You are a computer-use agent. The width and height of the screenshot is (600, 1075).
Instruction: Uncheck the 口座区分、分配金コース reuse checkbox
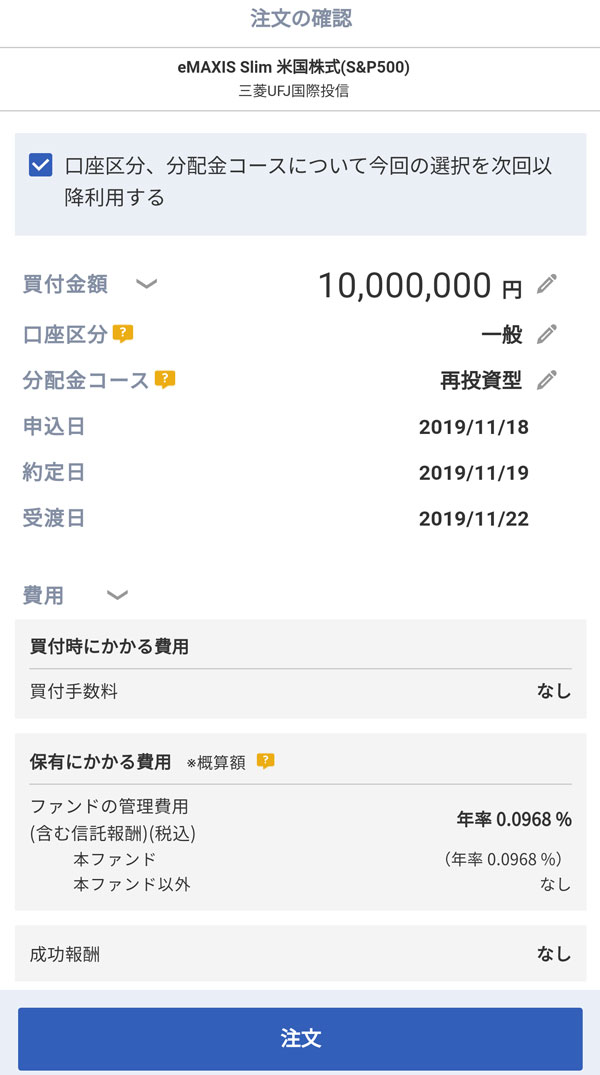click(41, 165)
